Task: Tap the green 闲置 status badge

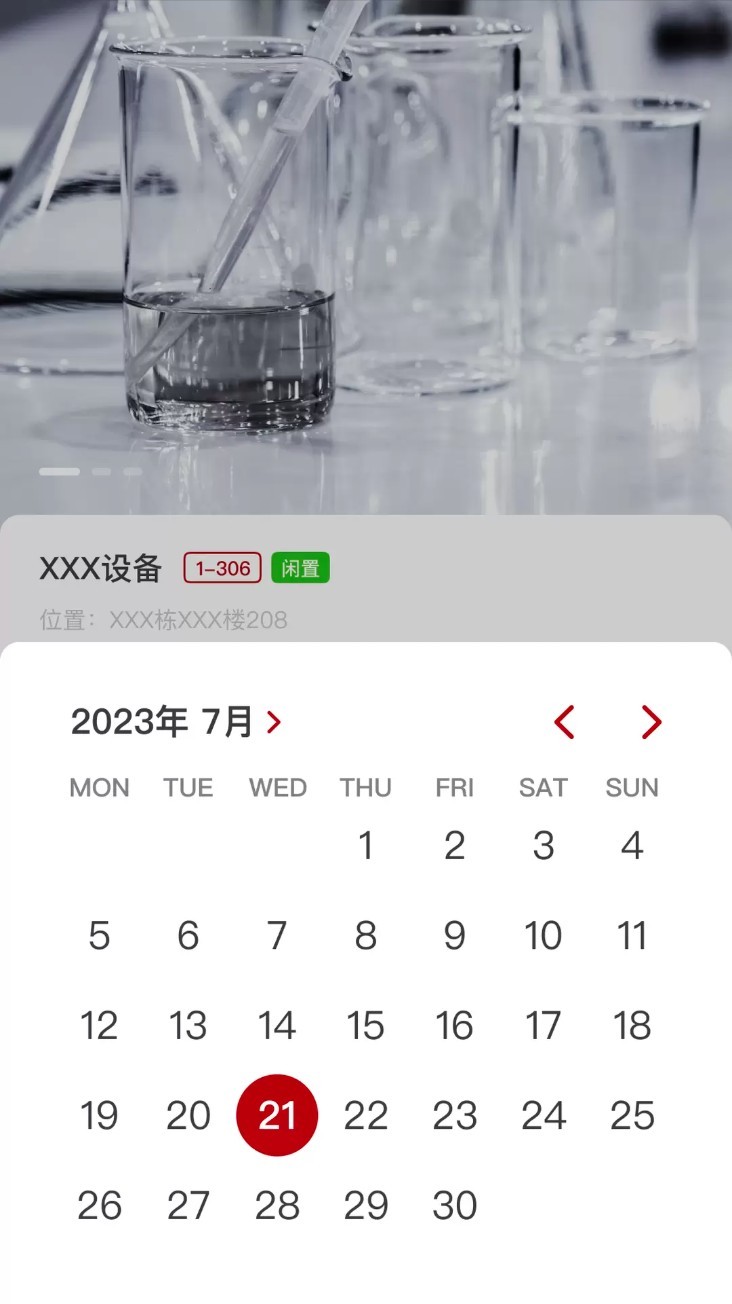Action: point(302,568)
